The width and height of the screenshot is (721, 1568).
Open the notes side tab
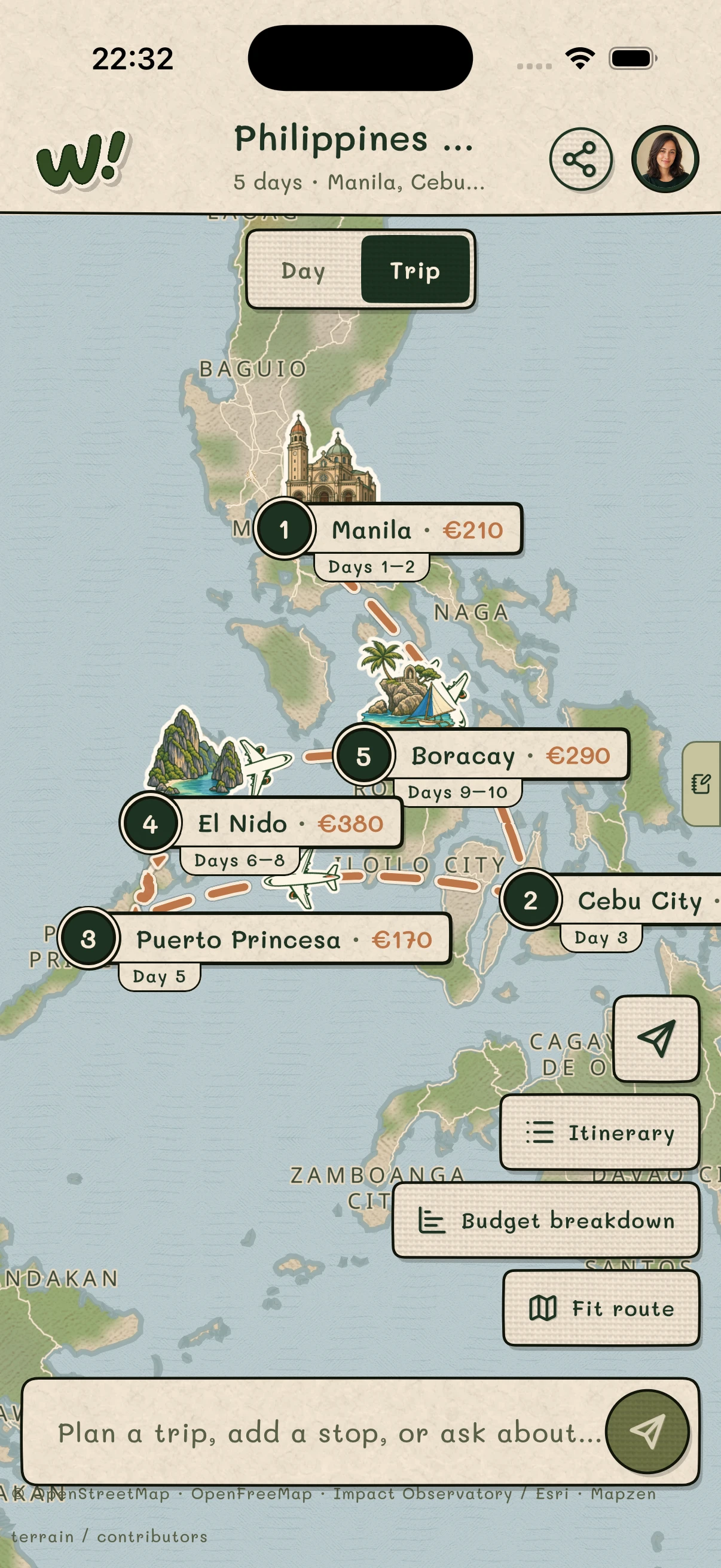pyautogui.click(x=702, y=783)
